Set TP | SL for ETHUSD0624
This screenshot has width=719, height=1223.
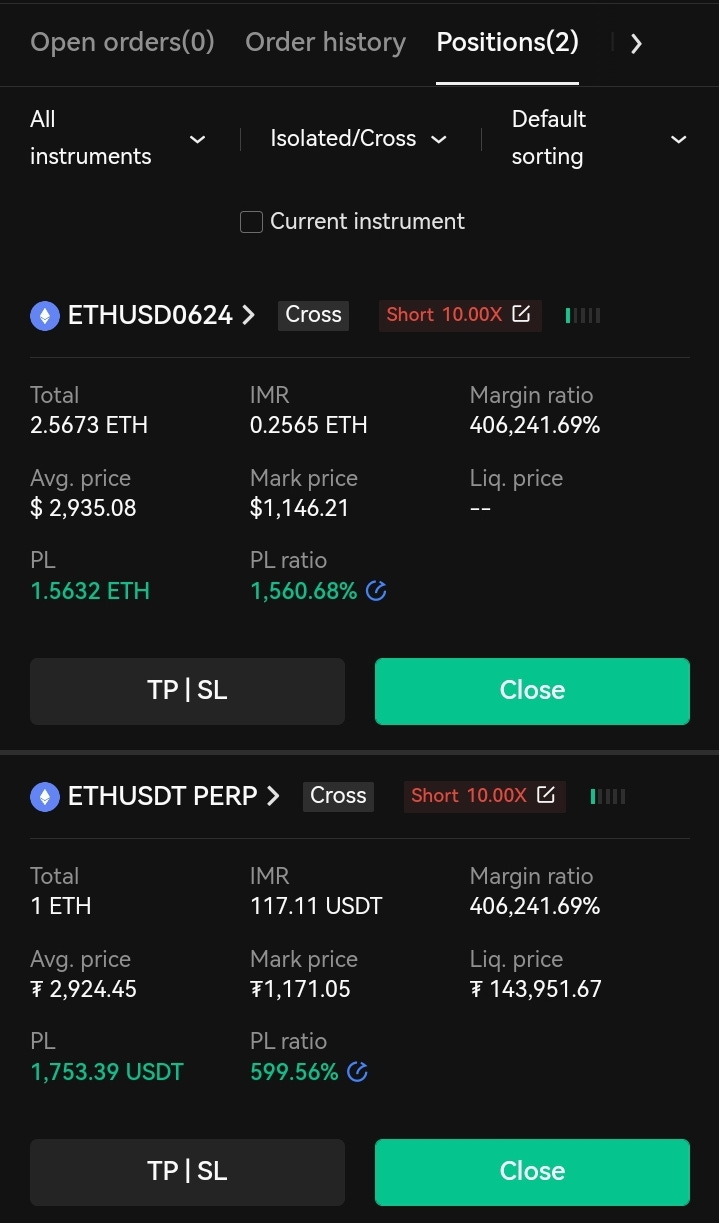click(187, 690)
